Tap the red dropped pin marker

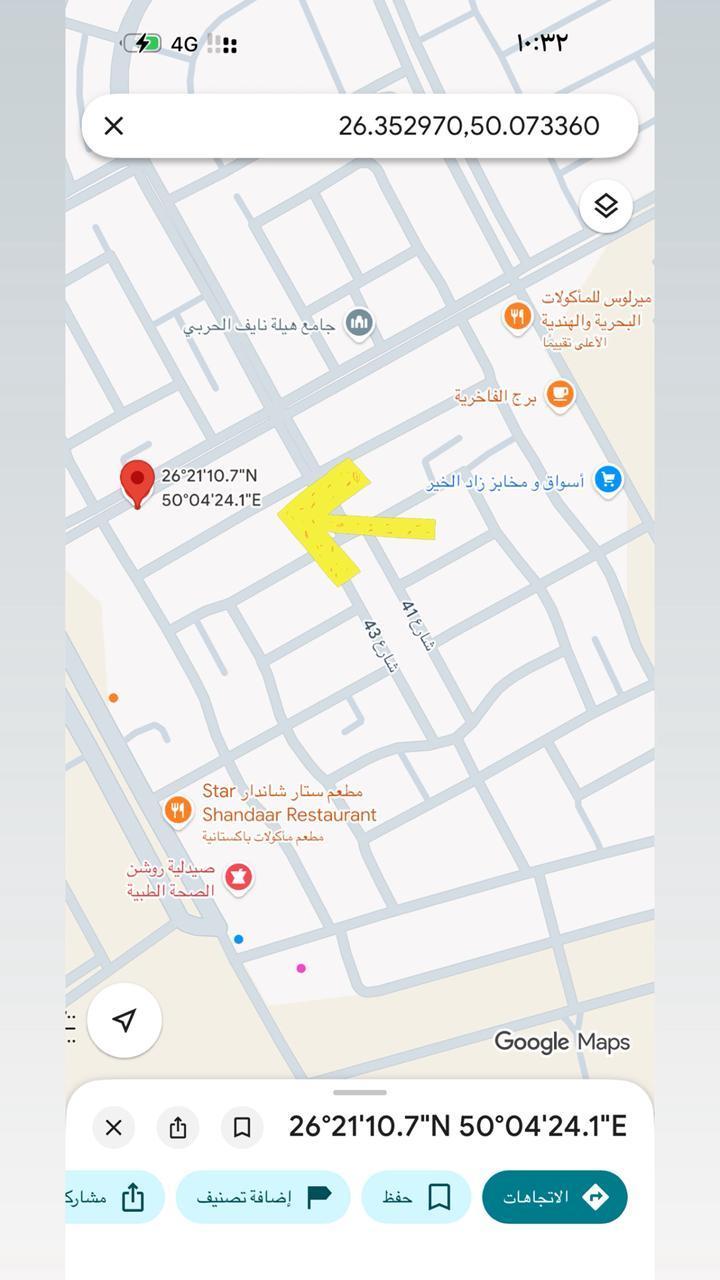[x=137, y=481]
